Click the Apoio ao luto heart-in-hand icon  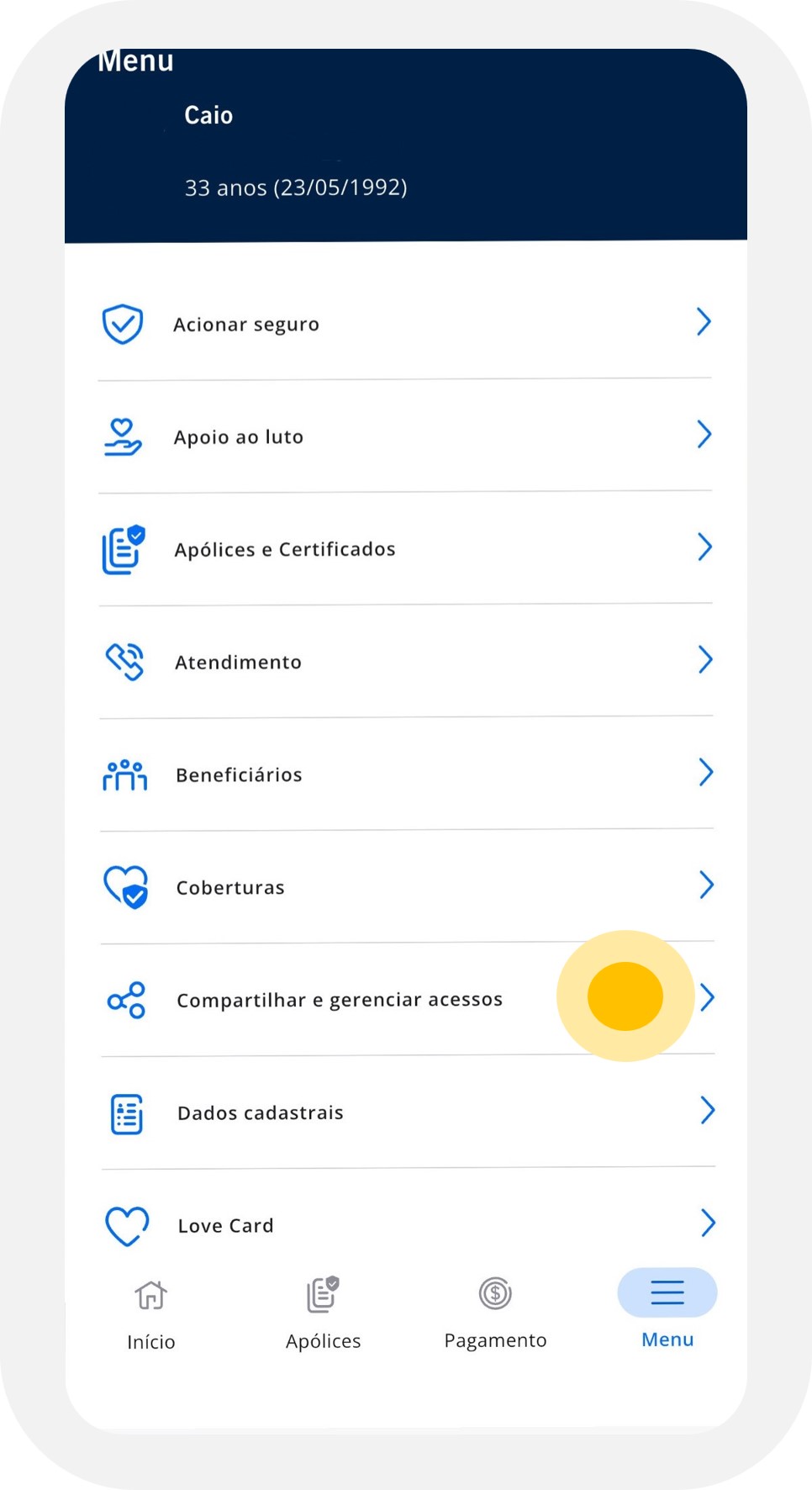tap(122, 436)
